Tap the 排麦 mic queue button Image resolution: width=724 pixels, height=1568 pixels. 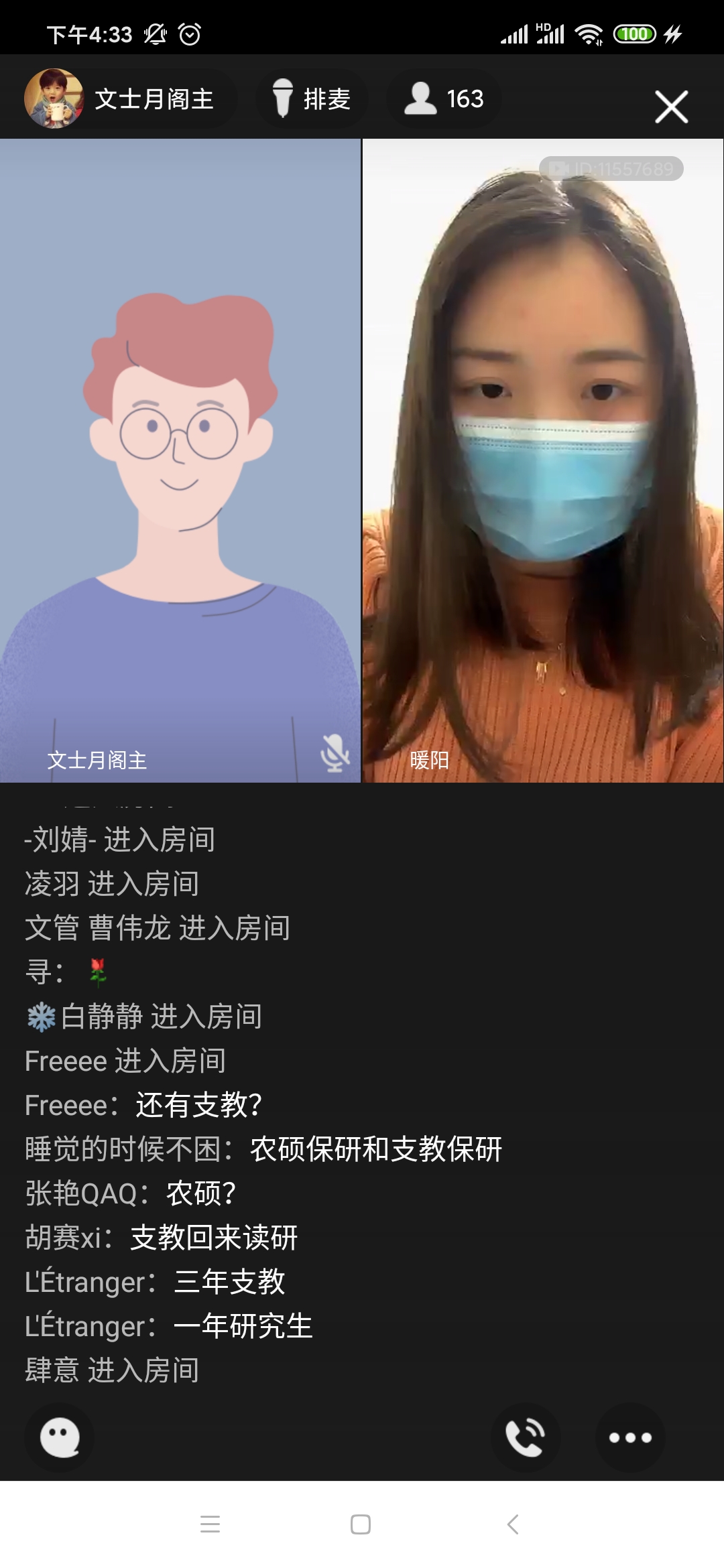[x=312, y=99]
